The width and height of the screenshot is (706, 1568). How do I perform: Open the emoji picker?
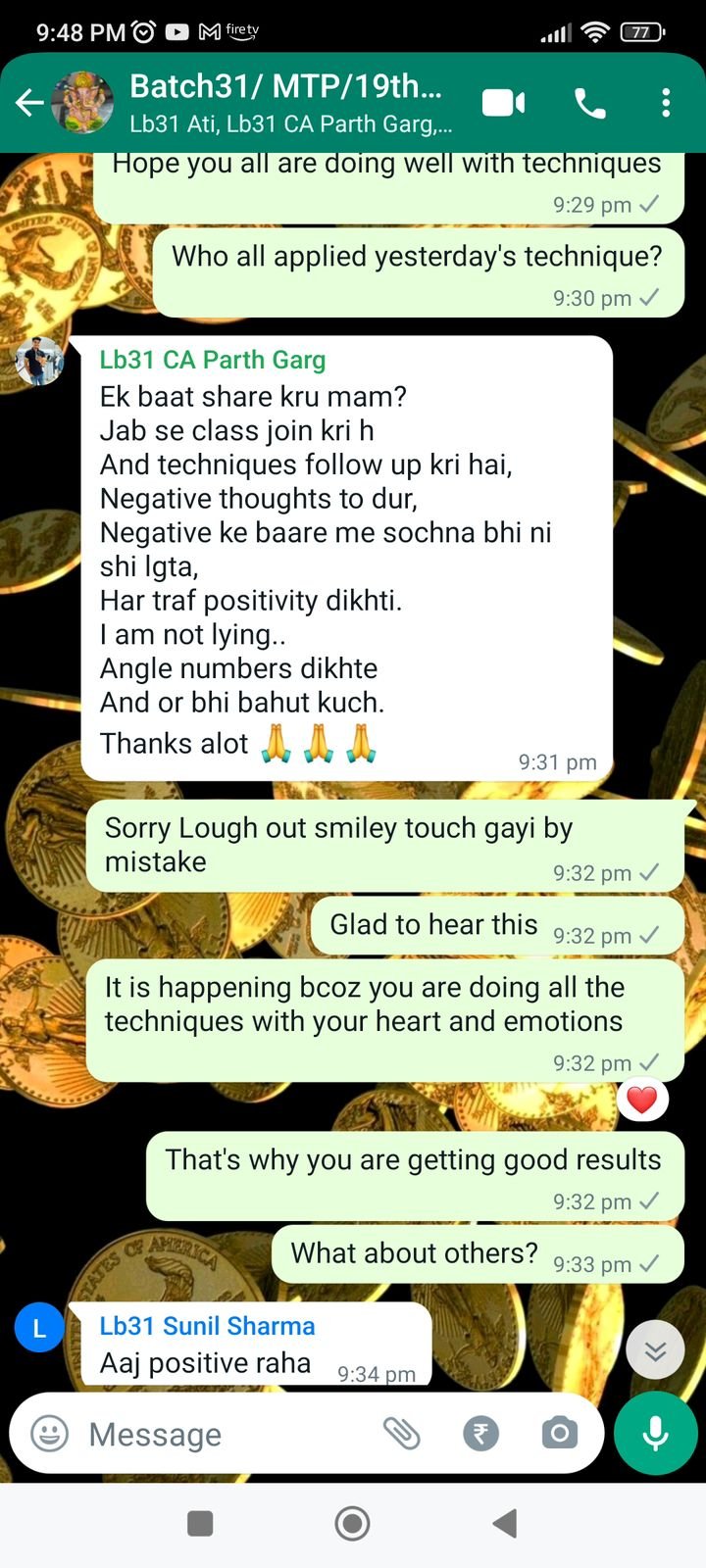point(50,1434)
